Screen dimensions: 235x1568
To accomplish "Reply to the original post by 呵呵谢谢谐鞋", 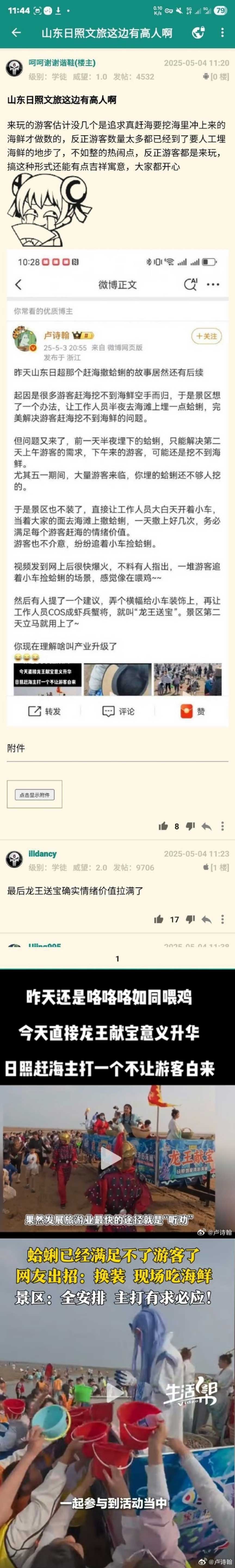I will tap(206, 826).
